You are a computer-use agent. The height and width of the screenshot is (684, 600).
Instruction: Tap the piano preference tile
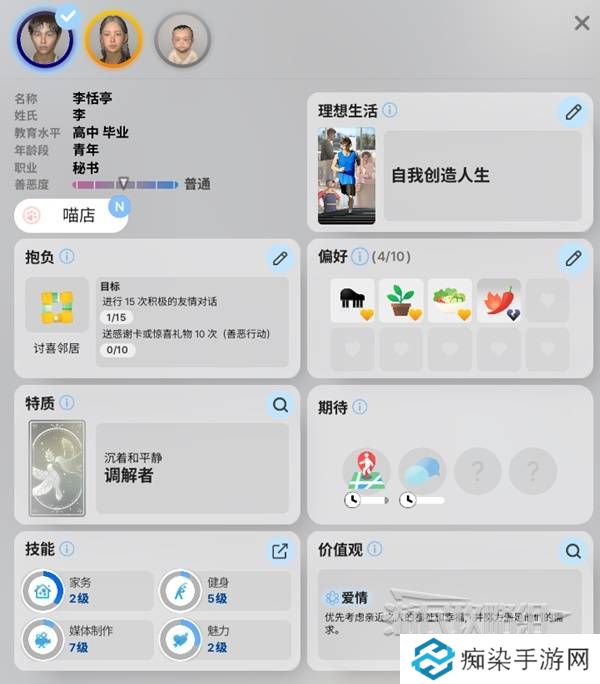click(x=353, y=300)
